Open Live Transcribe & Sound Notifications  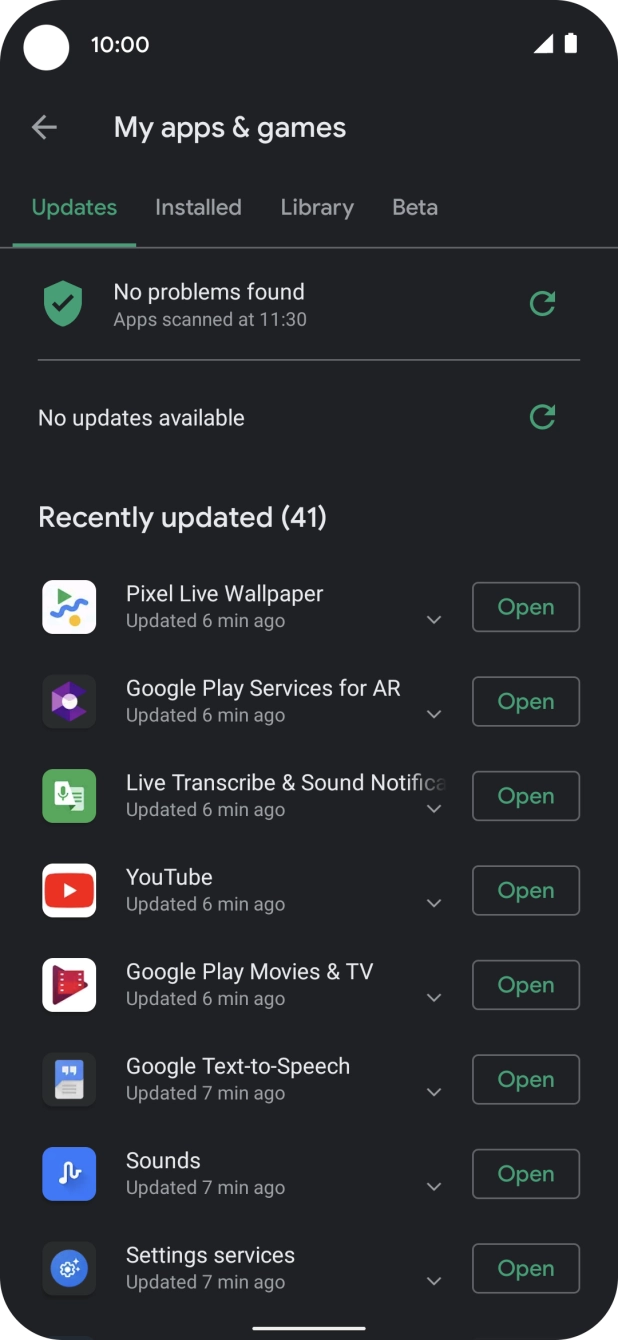[x=525, y=796]
